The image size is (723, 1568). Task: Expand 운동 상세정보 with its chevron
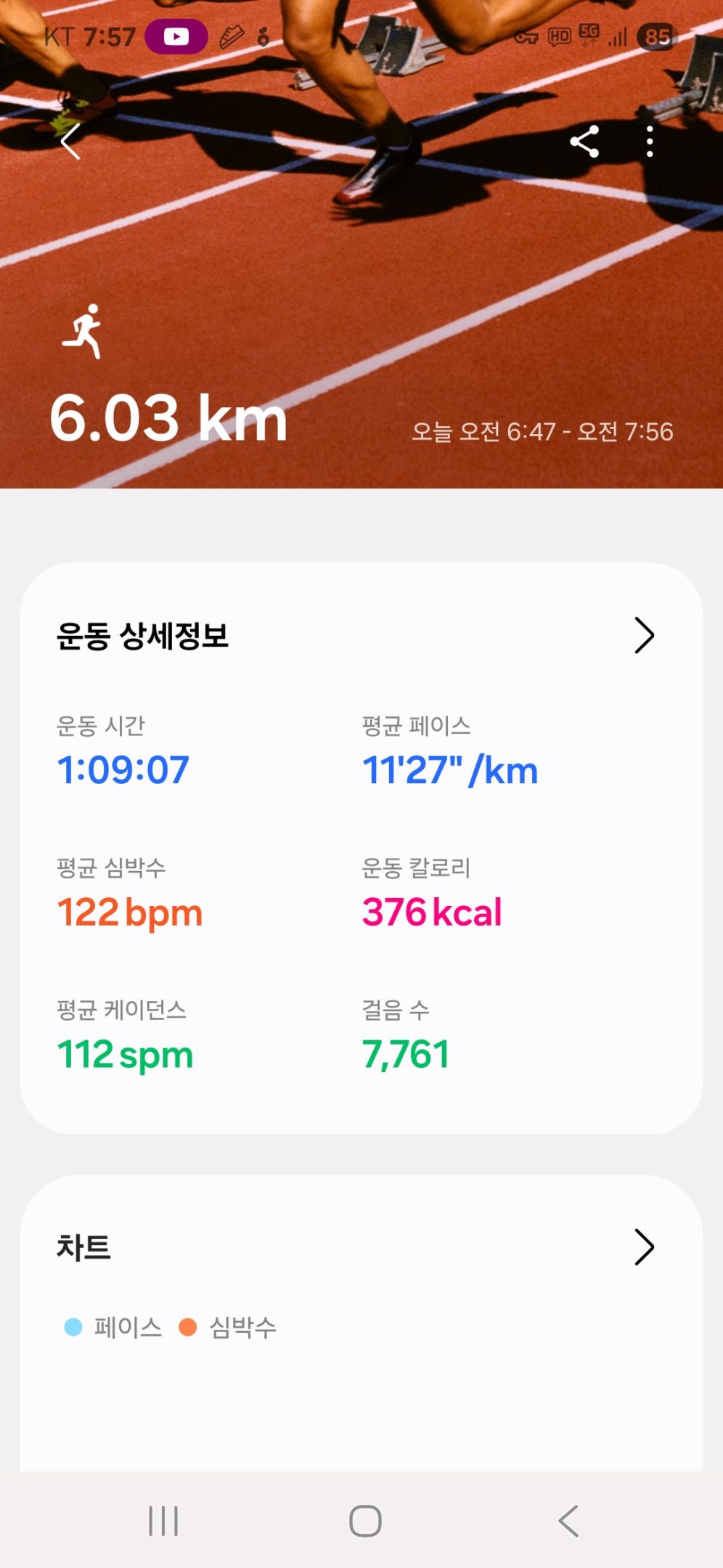click(x=644, y=636)
